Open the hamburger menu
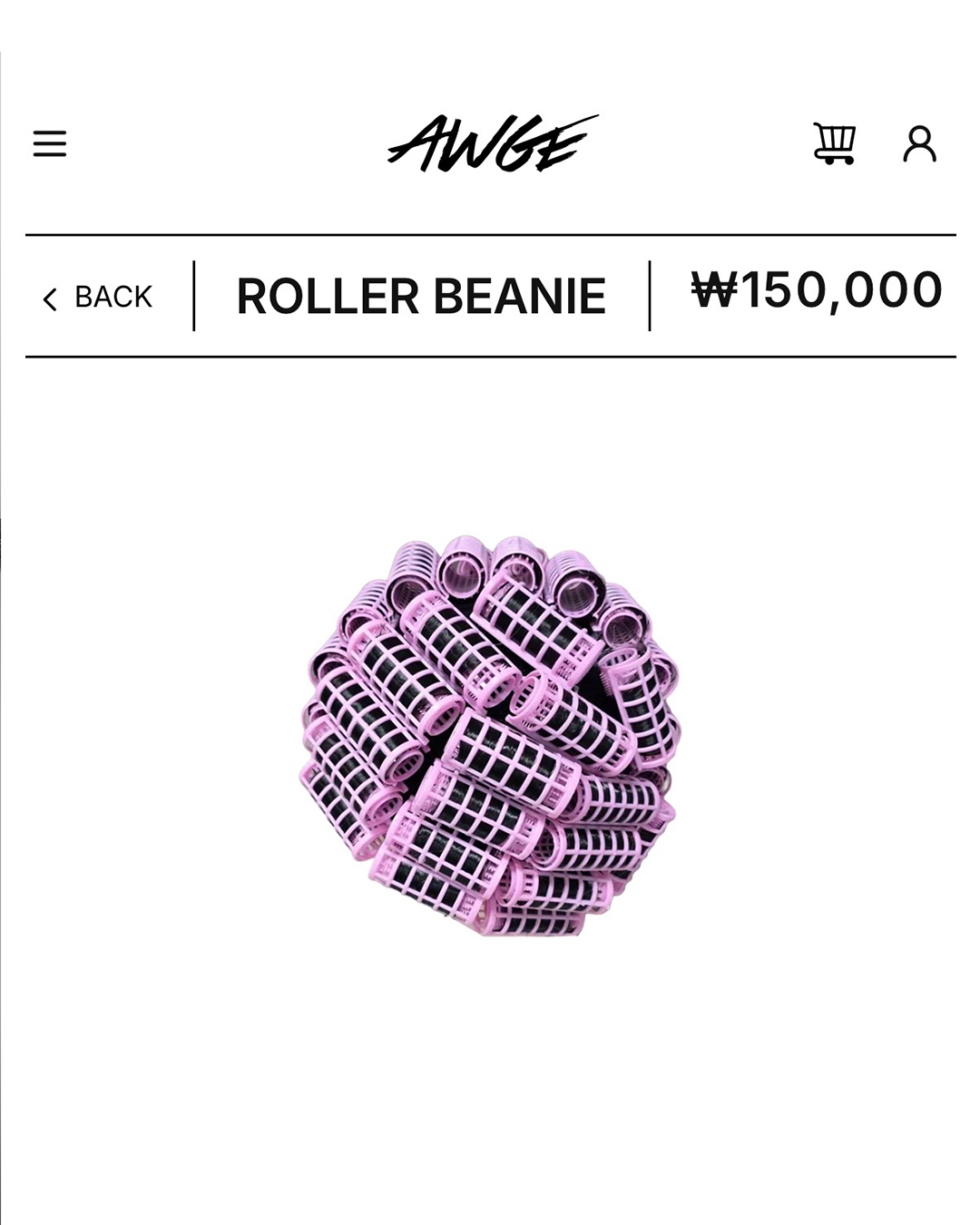 (50, 143)
